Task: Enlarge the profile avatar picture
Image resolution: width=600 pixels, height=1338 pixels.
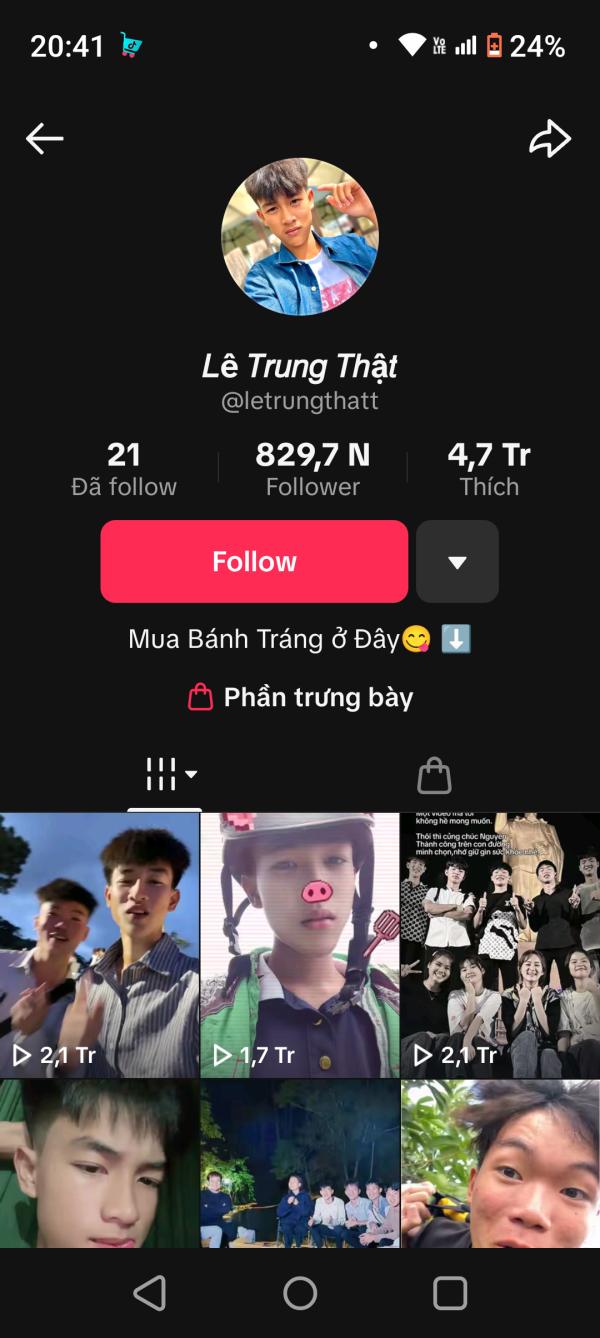Action: [300, 237]
